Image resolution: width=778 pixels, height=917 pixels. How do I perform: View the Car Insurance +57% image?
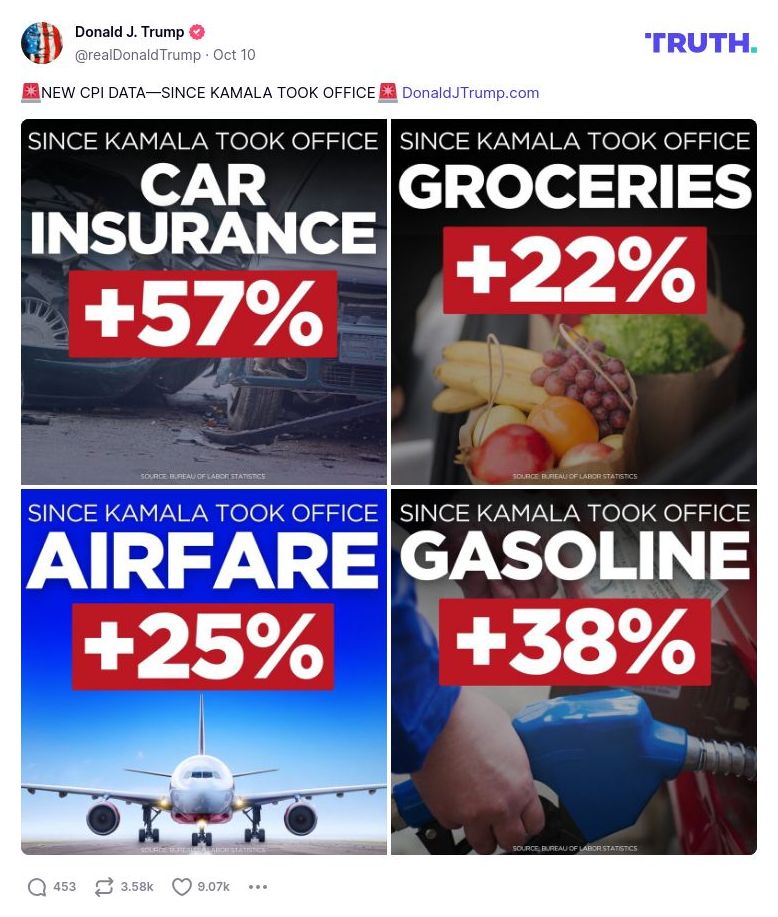(x=204, y=302)
